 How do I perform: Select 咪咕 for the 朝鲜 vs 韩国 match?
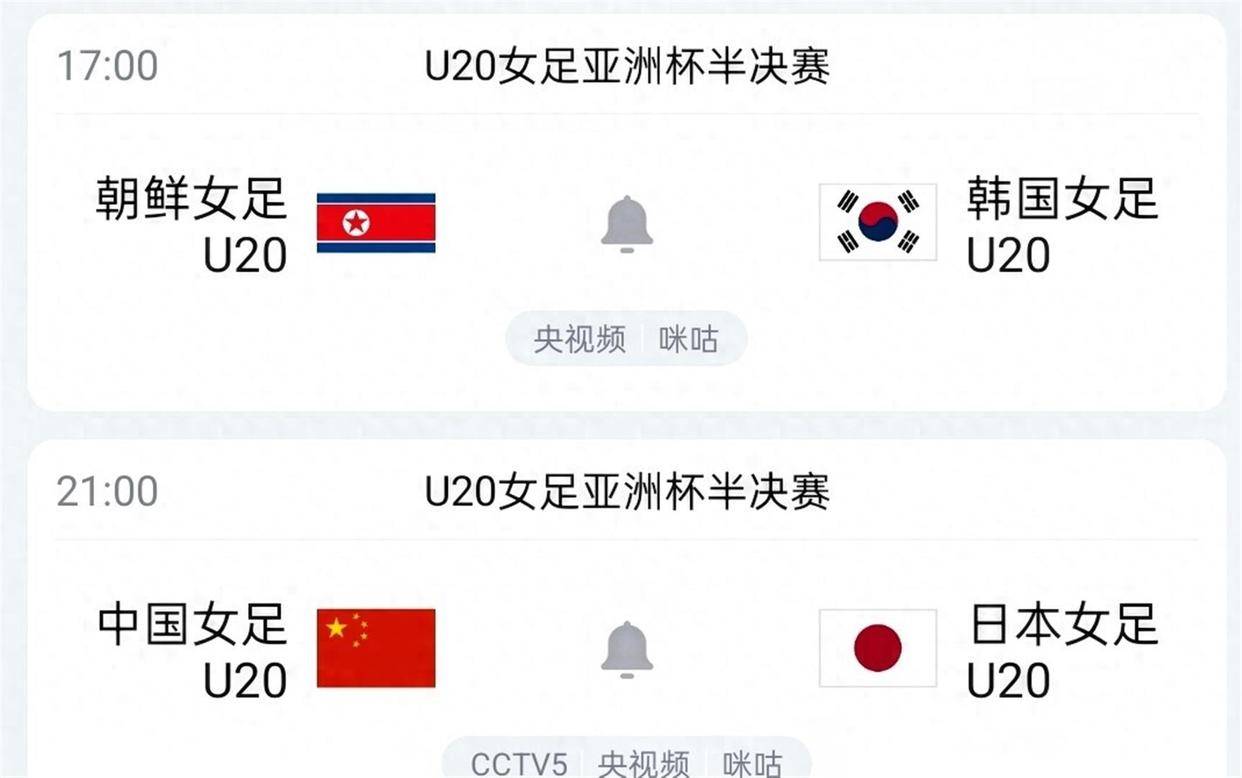tap(689, 339)
